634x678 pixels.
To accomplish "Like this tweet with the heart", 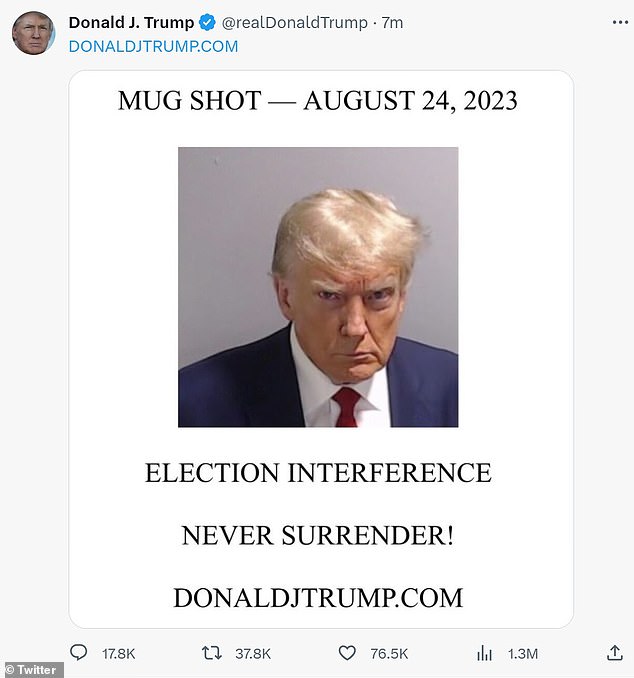I will (347, 653).
